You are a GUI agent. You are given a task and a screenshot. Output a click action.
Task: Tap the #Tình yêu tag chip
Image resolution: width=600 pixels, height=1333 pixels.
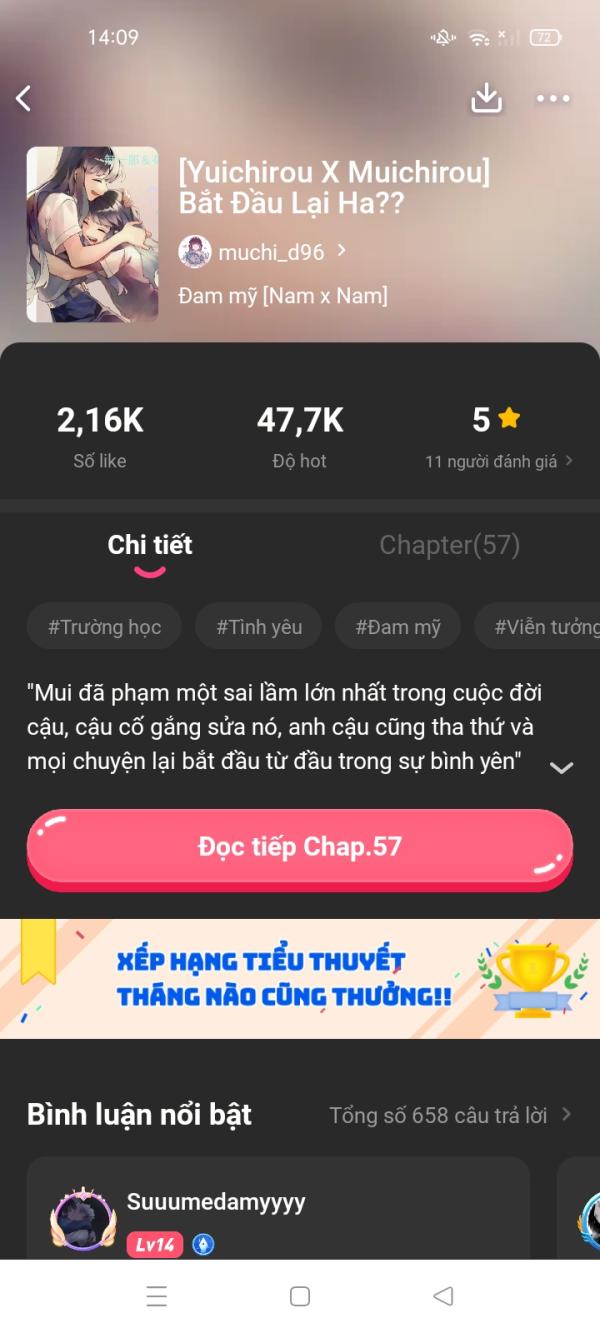click(259, 627)
